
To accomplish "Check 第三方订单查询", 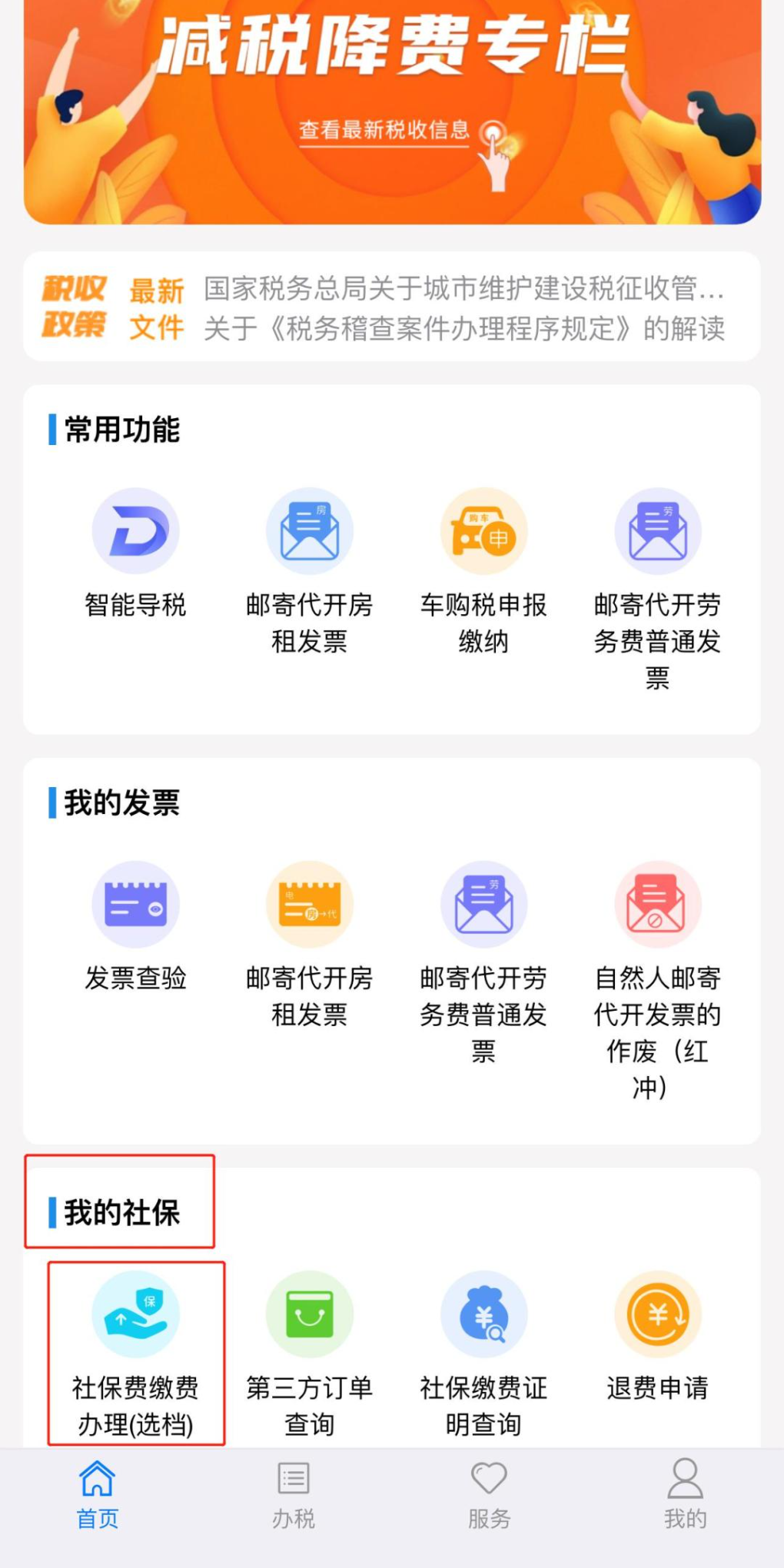I will click(x=310, y=1354).
